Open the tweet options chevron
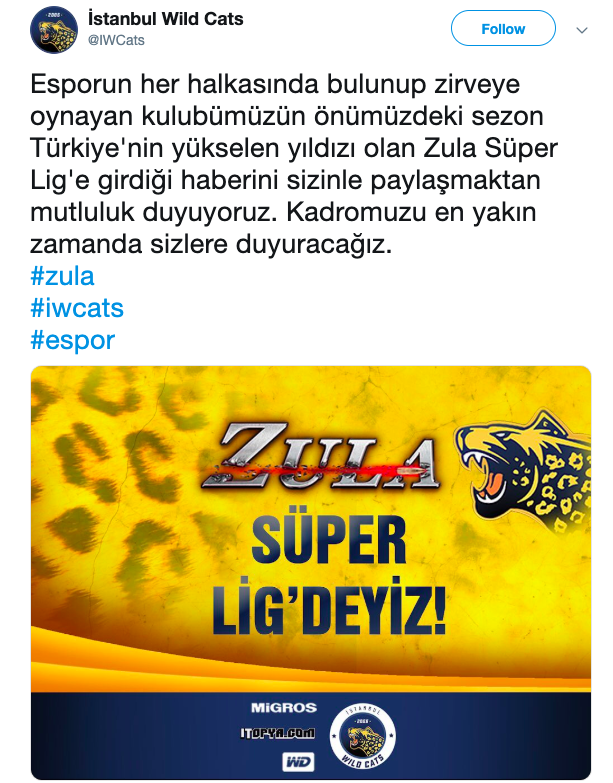This screenshot has height=783, width=613. [582, 30]
